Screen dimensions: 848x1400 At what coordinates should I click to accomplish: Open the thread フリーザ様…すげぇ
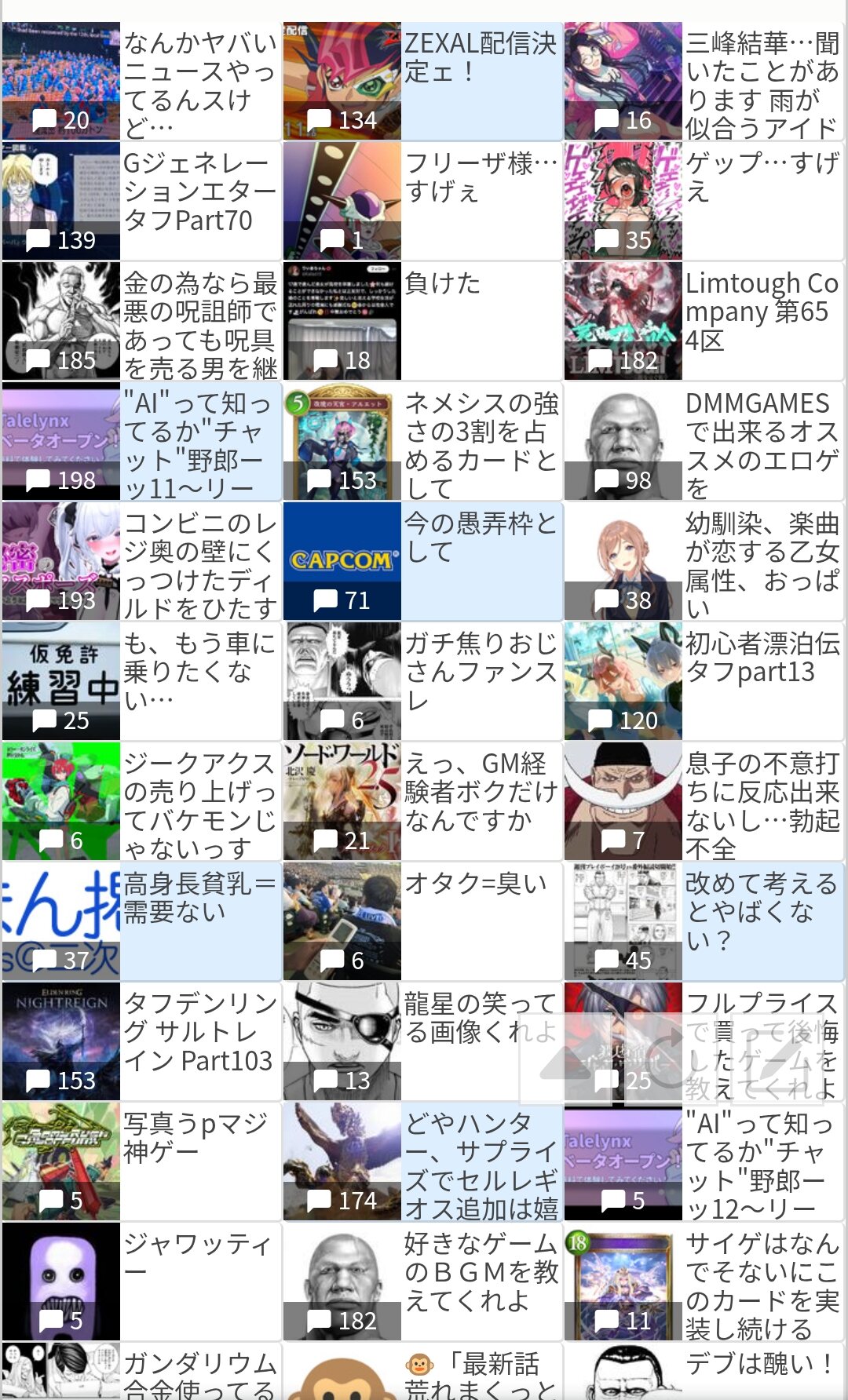pyautogui.click(x=481, y=178)
